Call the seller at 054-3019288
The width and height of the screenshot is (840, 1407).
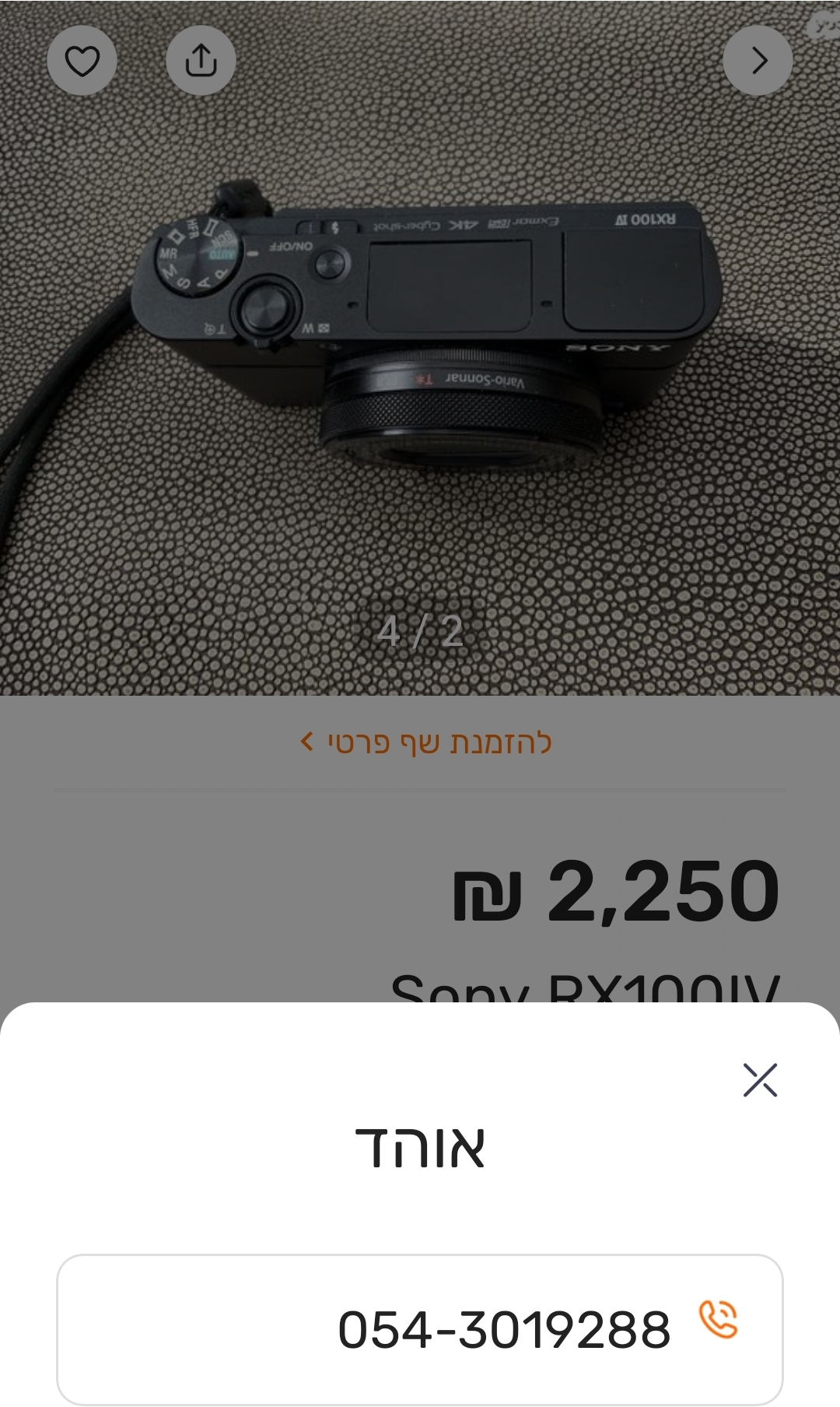point(420,1329)
